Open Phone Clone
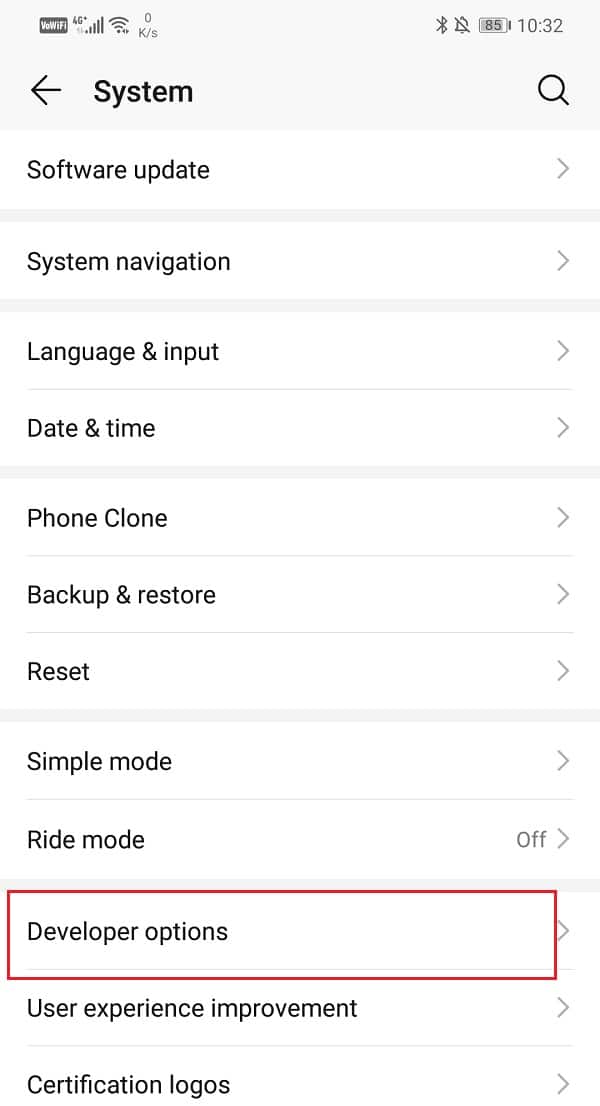 [300, 518]
